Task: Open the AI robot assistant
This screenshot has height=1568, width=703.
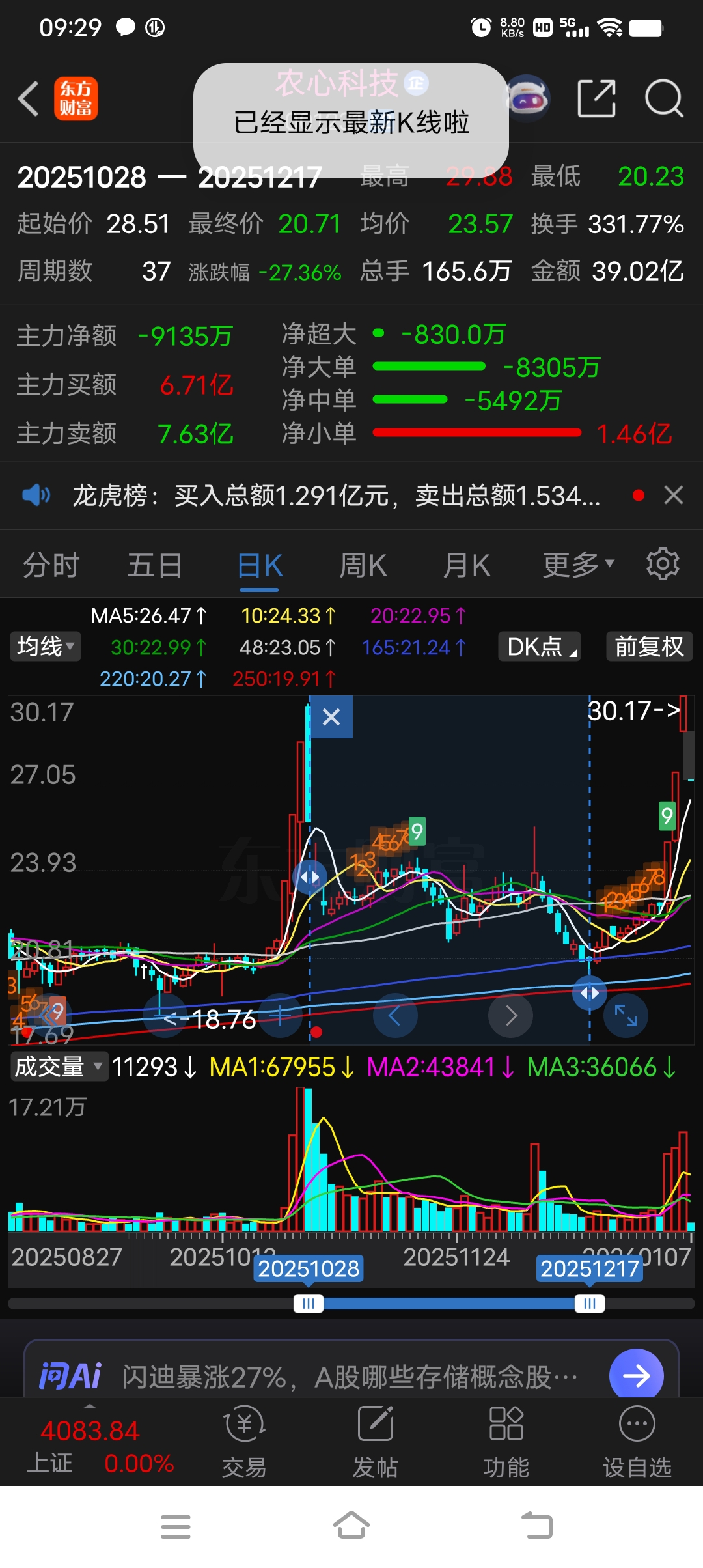Action: tap(527, 98)
